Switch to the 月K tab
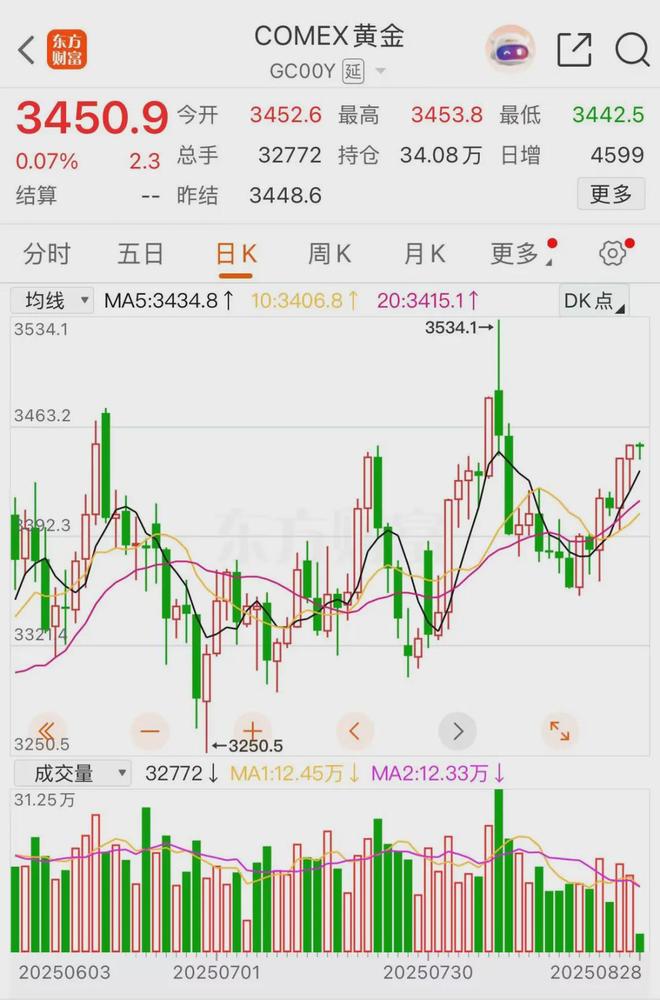The image size is (660, 1000). [423, 254]
